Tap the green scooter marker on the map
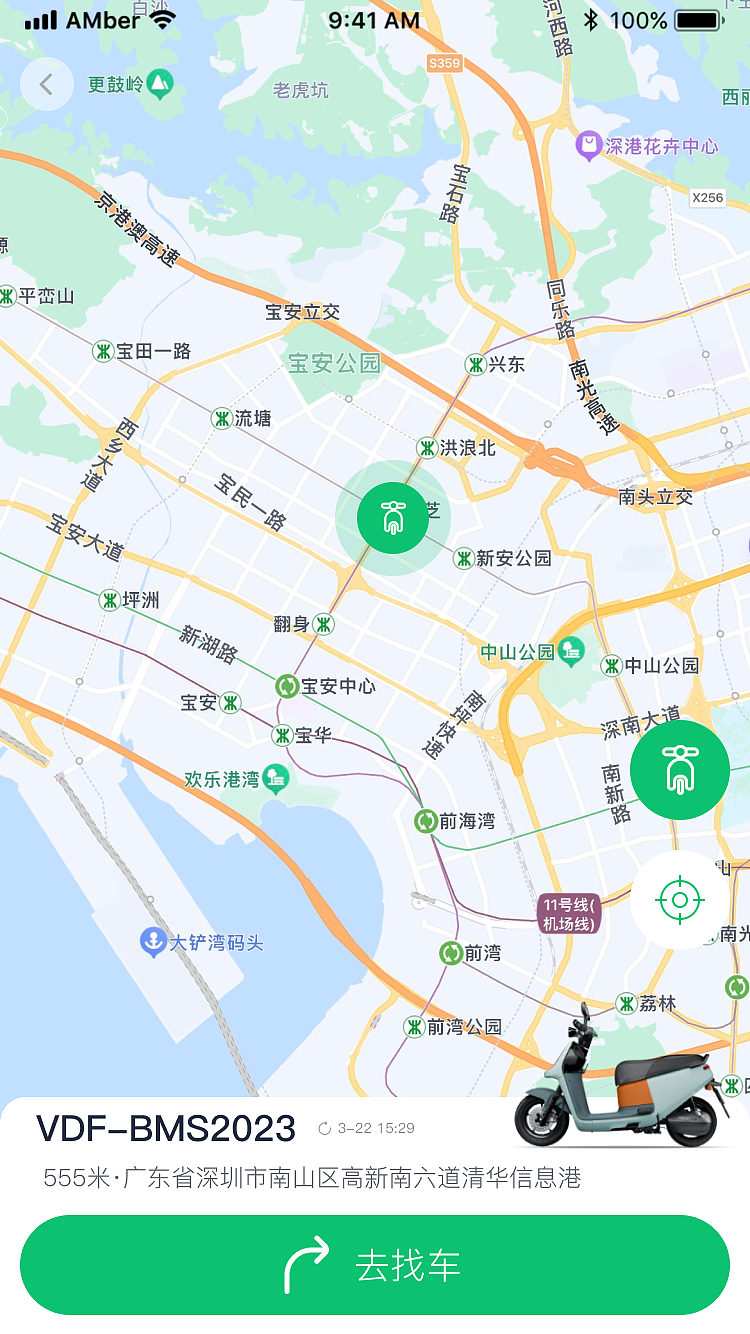This screenshot has height=1334, width=750. pyautogui.click(x=393, y=518)
